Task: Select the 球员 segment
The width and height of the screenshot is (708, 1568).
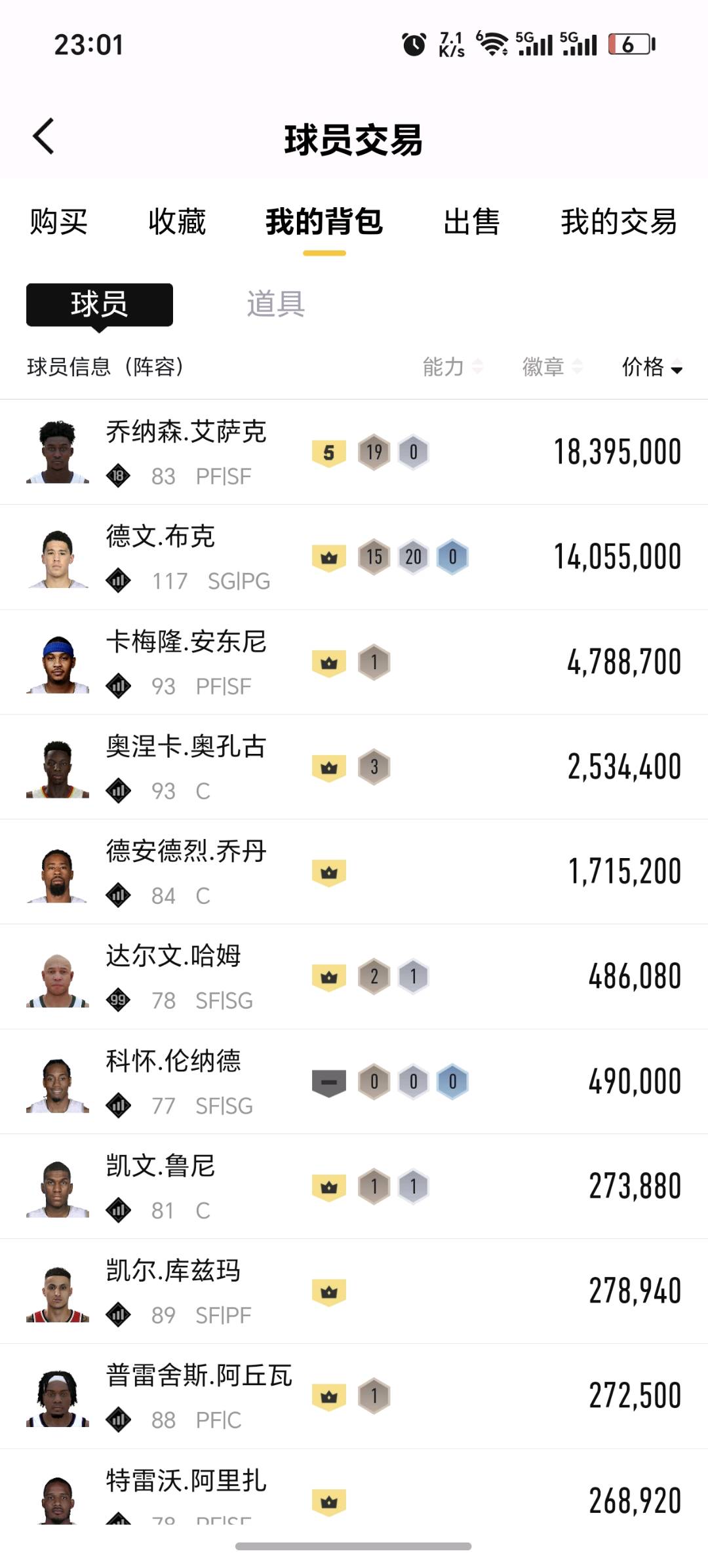Action: 100,305
